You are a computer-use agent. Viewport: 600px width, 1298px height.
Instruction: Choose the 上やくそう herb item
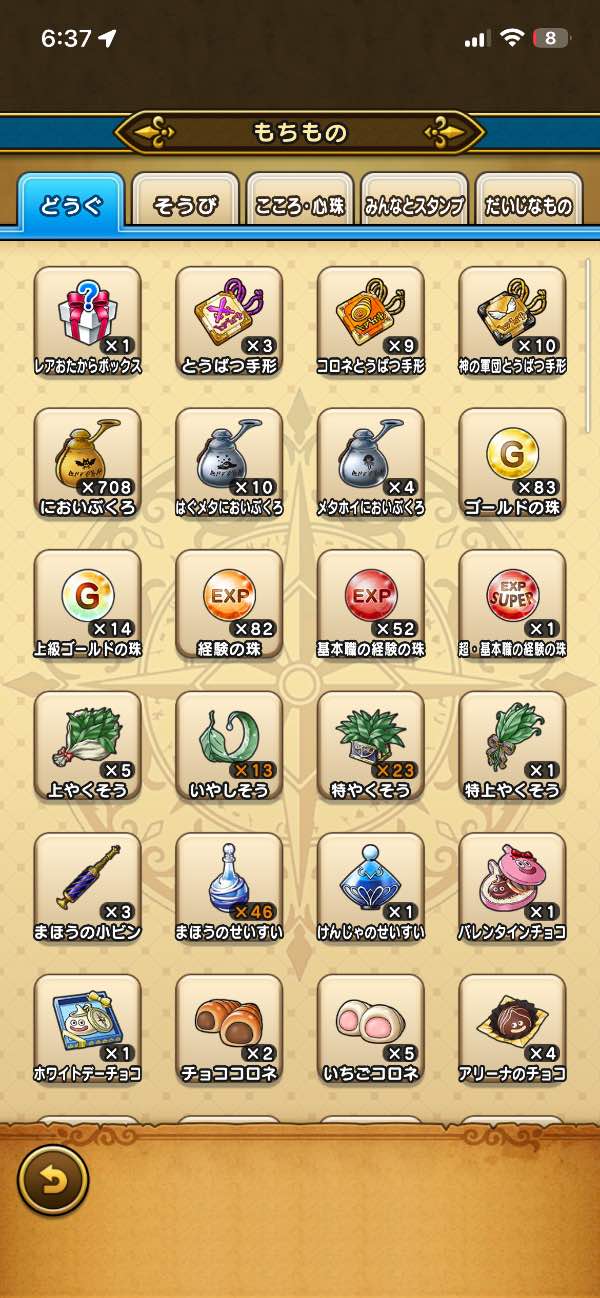pyautogui.click(x=87, y=740)
